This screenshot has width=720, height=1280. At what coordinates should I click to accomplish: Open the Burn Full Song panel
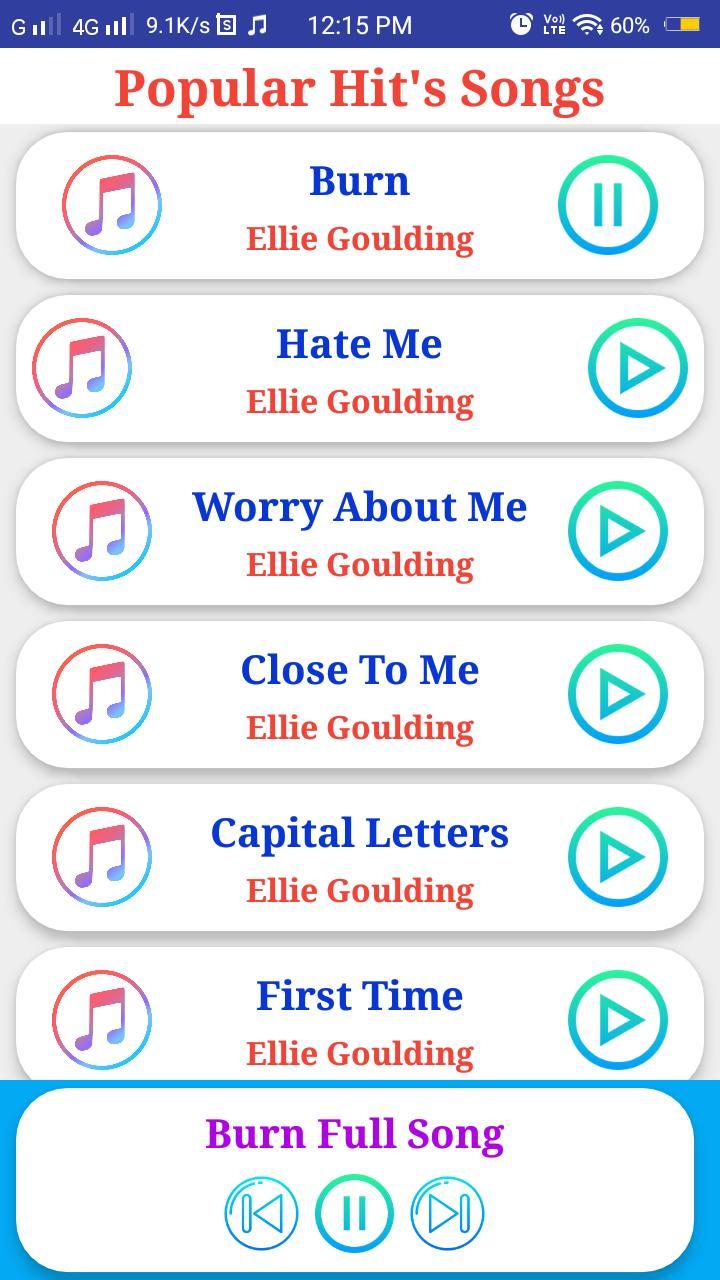(353, 1133)
